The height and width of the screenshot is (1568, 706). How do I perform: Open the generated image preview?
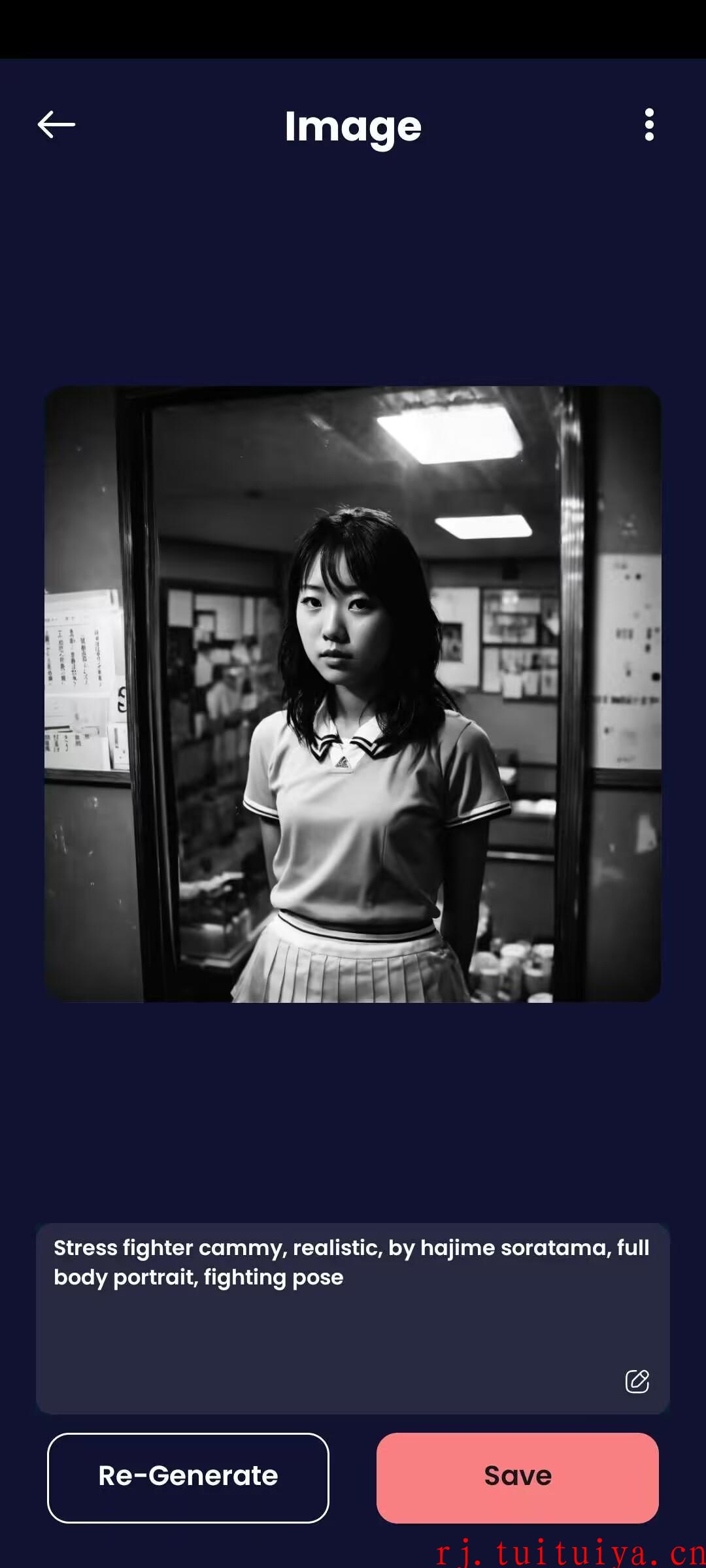pyautogui.click(x=353, y=694)
